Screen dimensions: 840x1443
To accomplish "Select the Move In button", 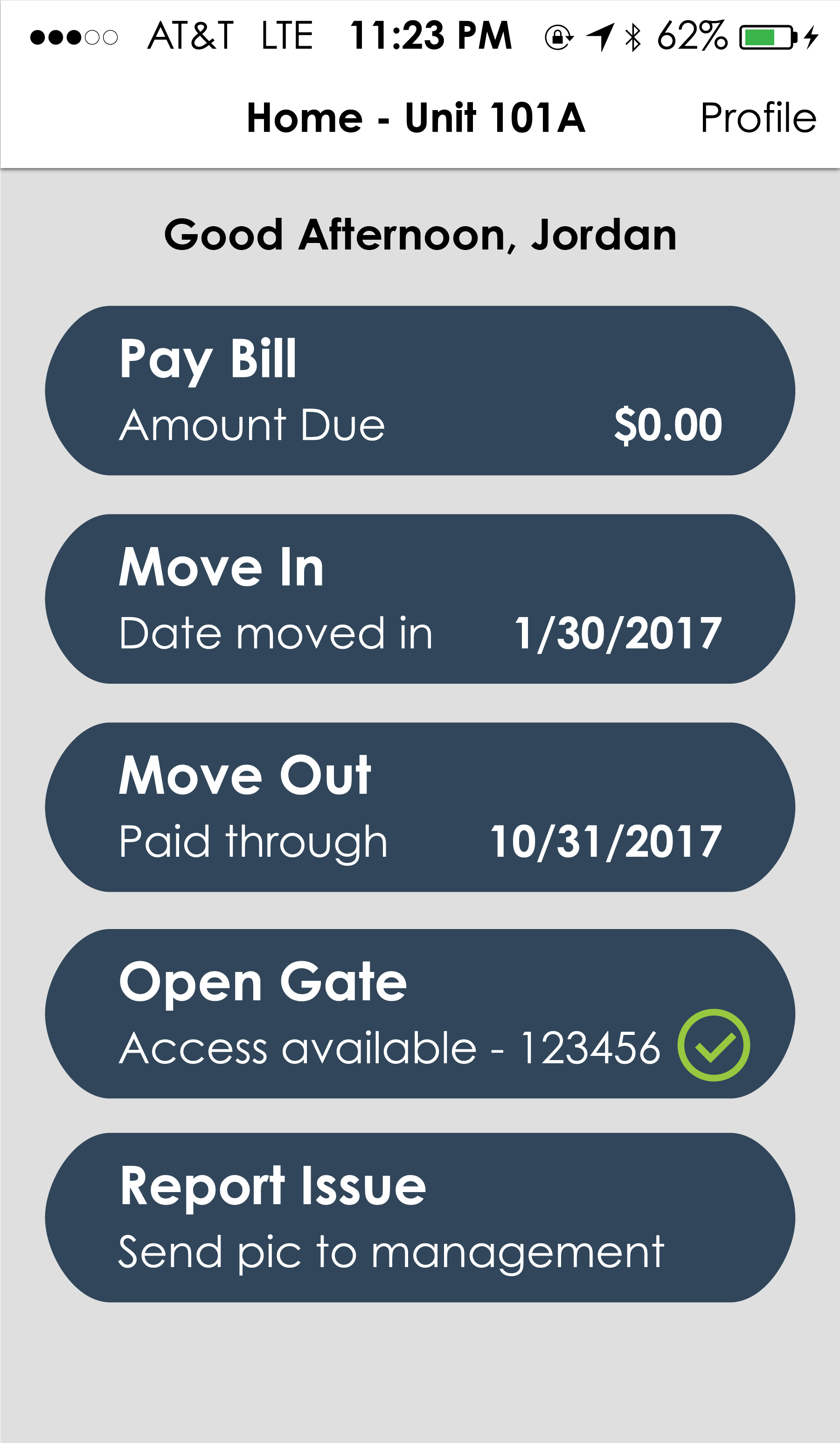I will (420, 599).
